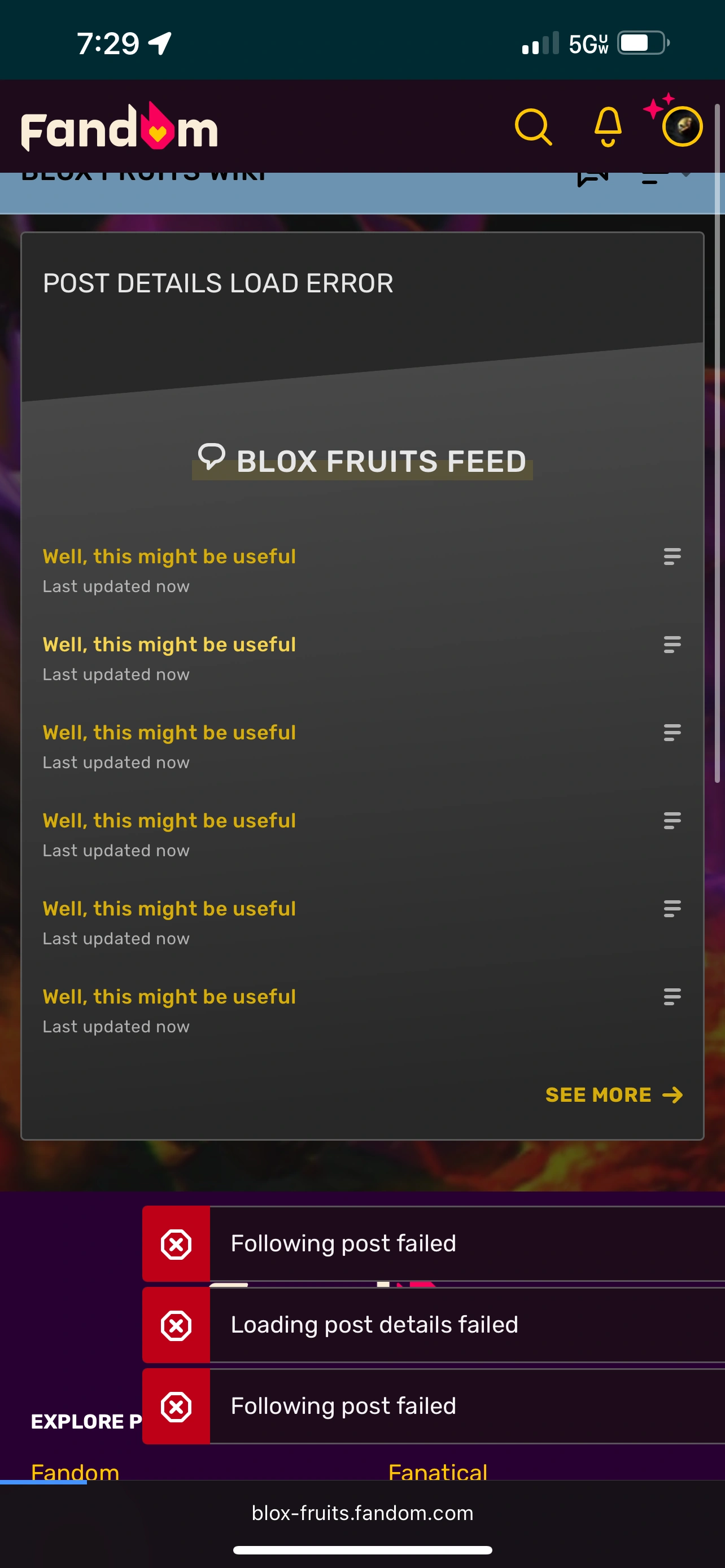725x1568 pixels.
Task: Open the Fanatical footer link
Action: 438,1470
